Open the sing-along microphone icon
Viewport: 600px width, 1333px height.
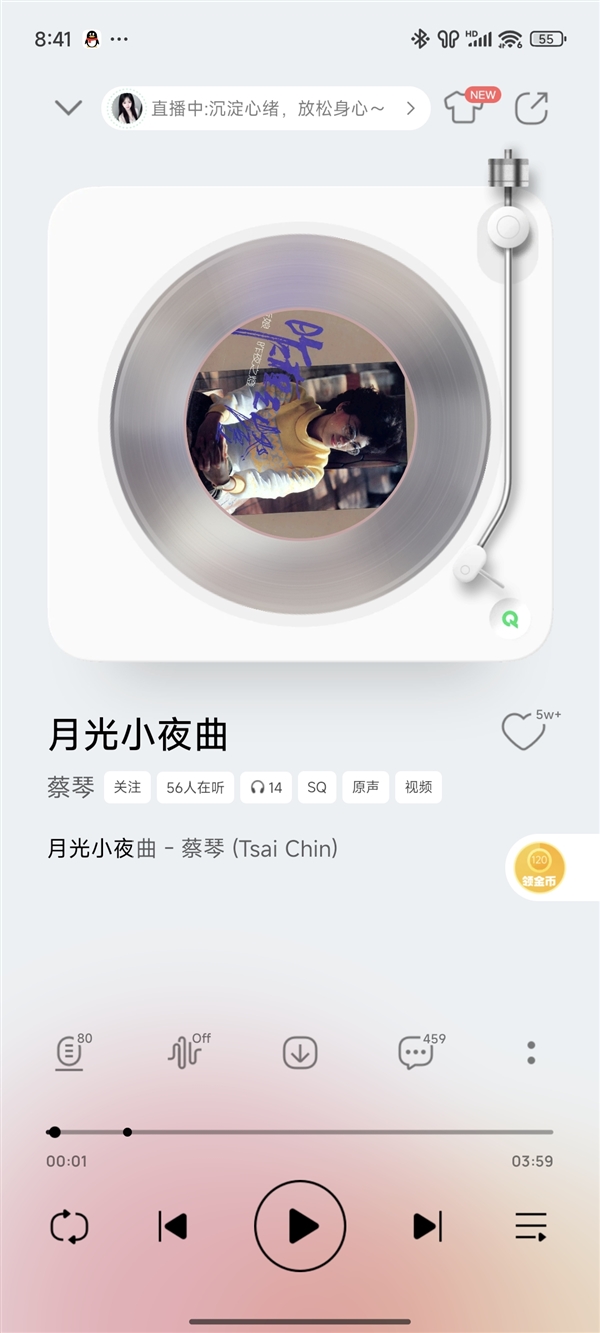coord(69,1053)
